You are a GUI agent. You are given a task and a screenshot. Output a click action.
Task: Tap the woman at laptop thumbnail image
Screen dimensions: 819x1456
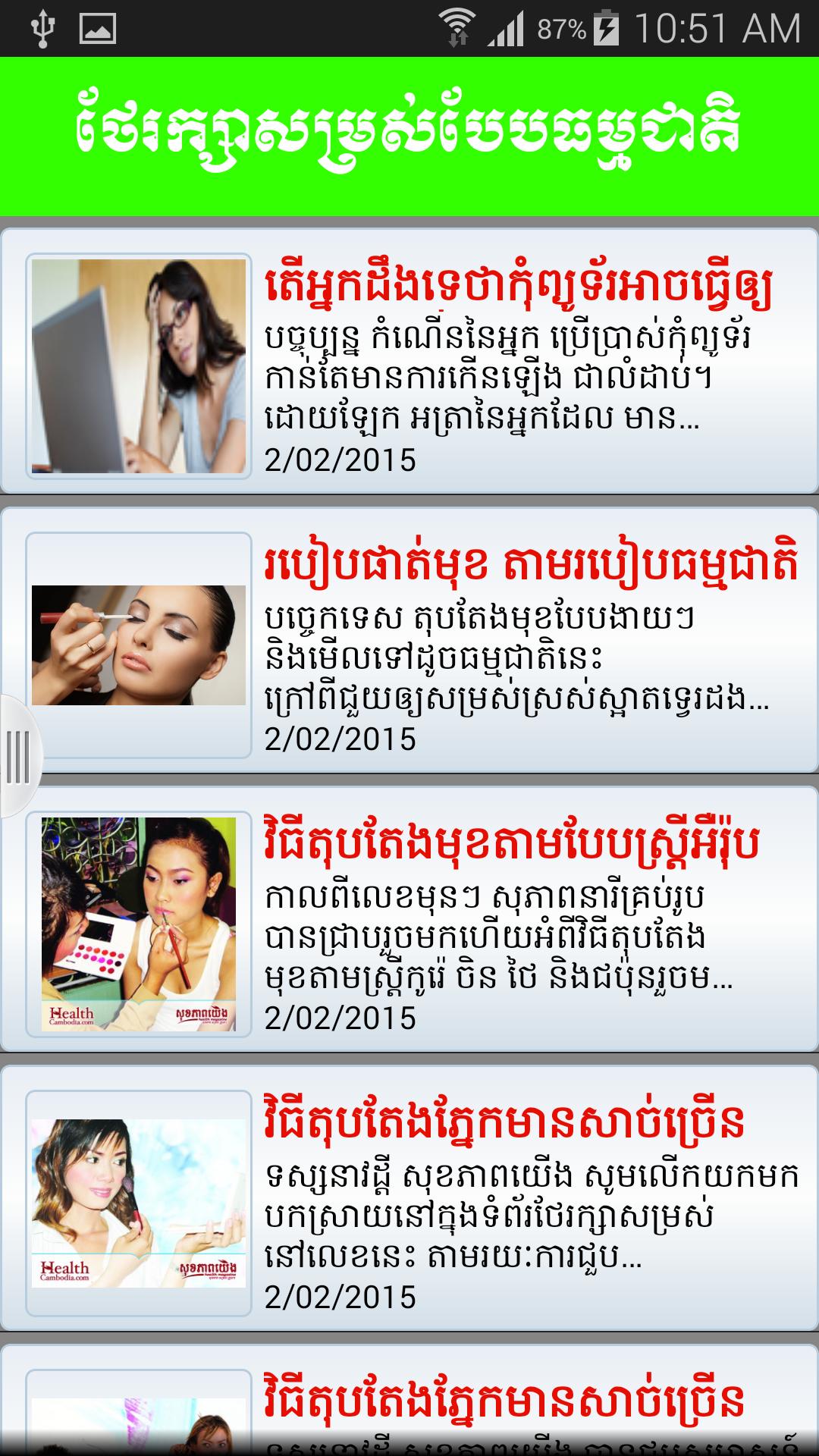pyautogui.click(x=139, y=364)
